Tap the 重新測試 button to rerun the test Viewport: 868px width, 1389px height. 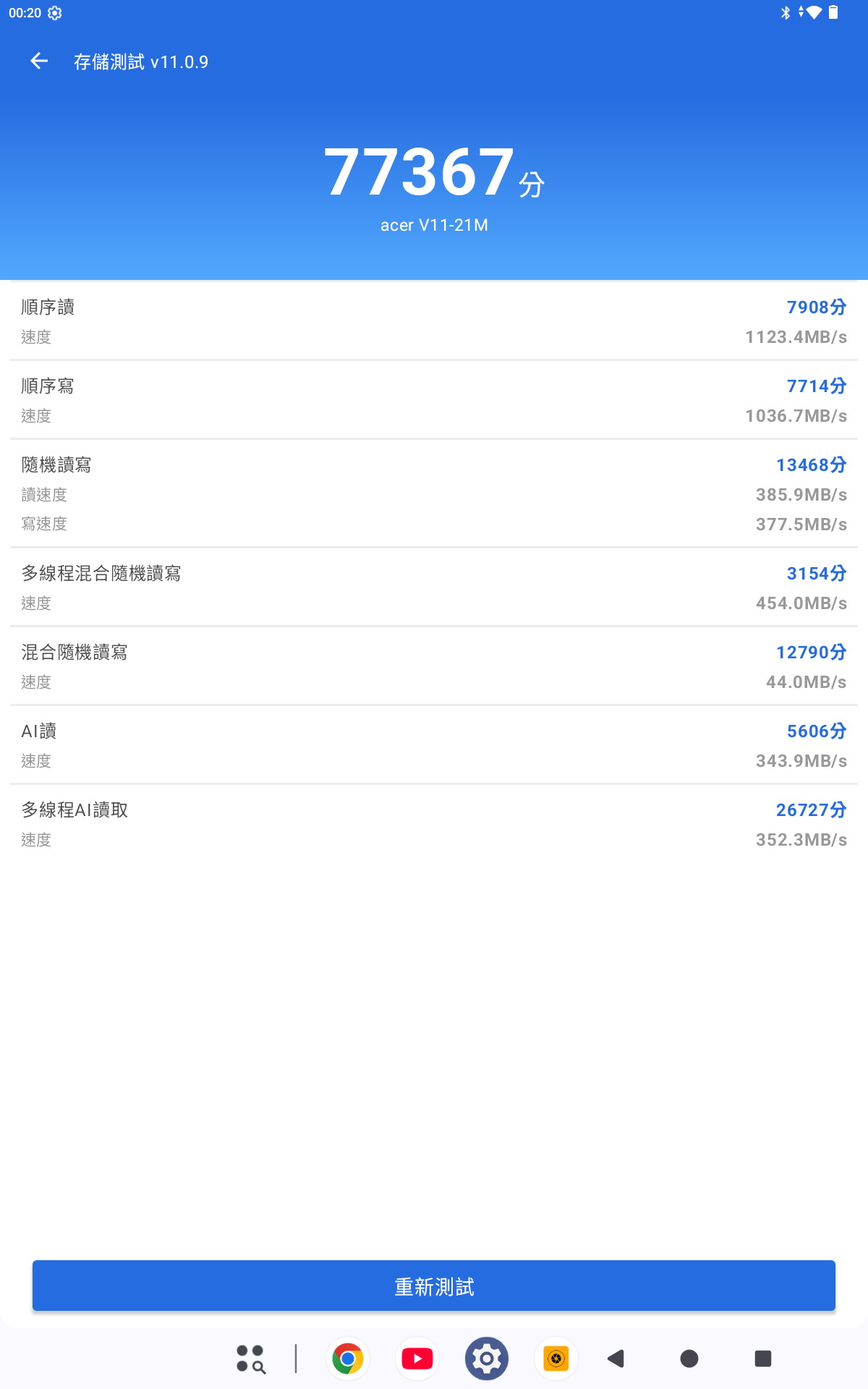(x=434, y=1286)
